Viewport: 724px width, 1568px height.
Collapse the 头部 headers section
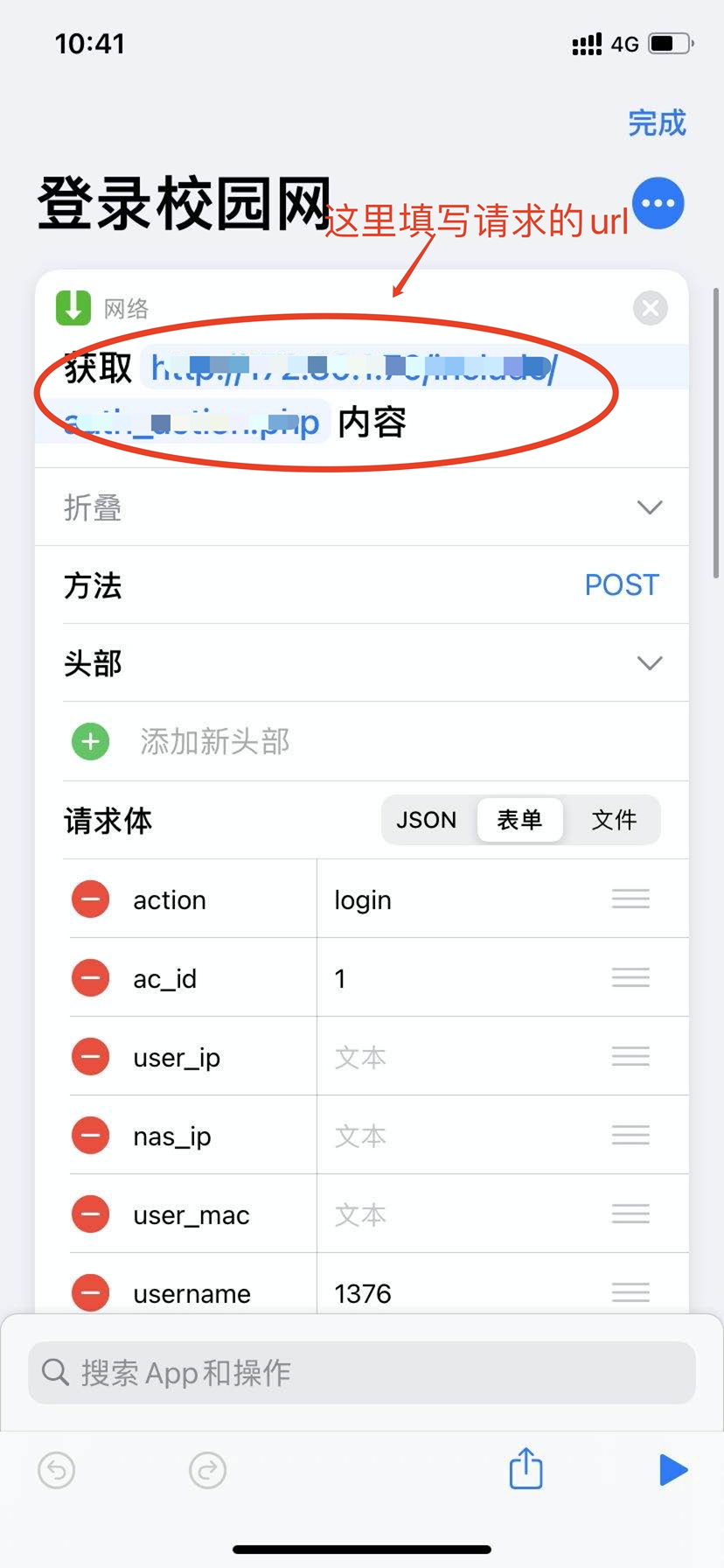649,663
